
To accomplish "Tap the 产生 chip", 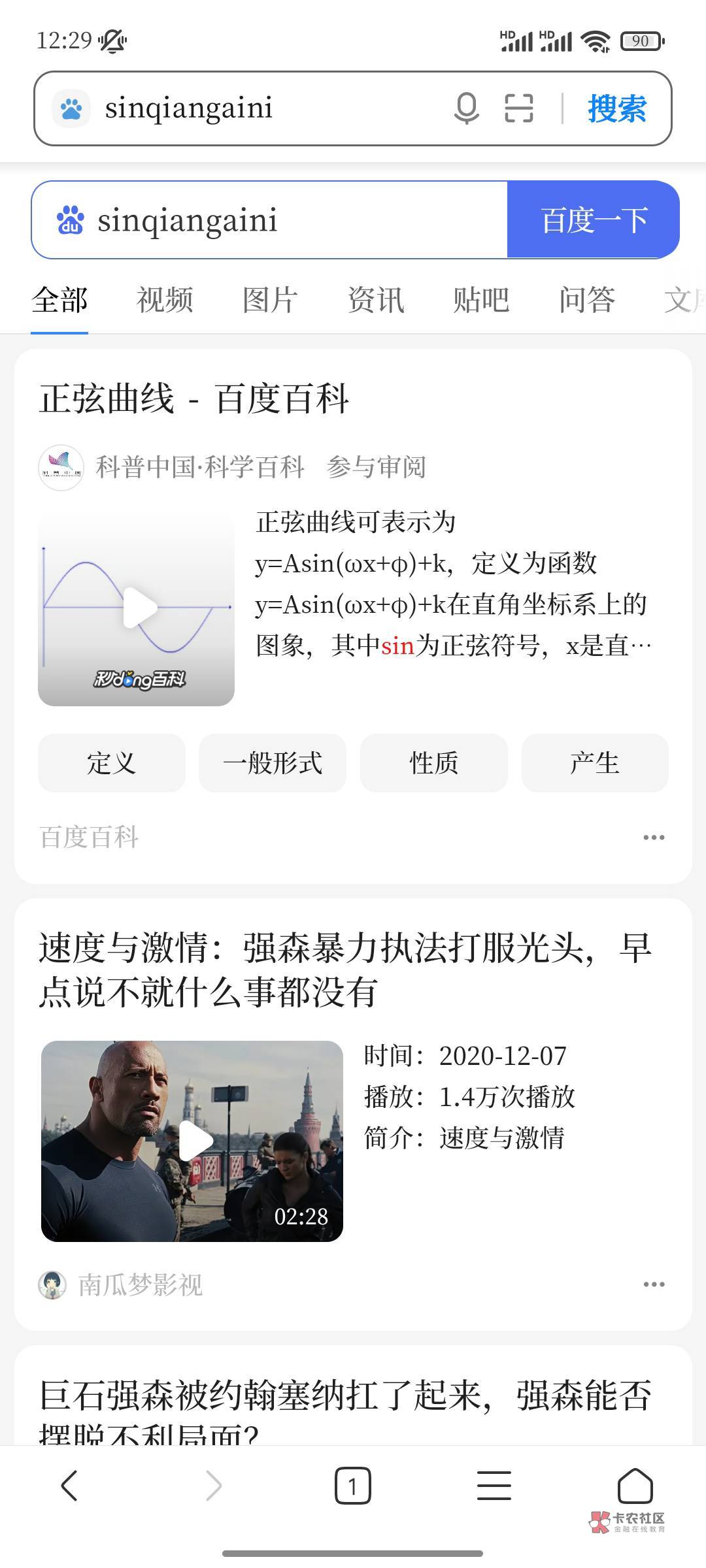I will [x=594, y=762].
